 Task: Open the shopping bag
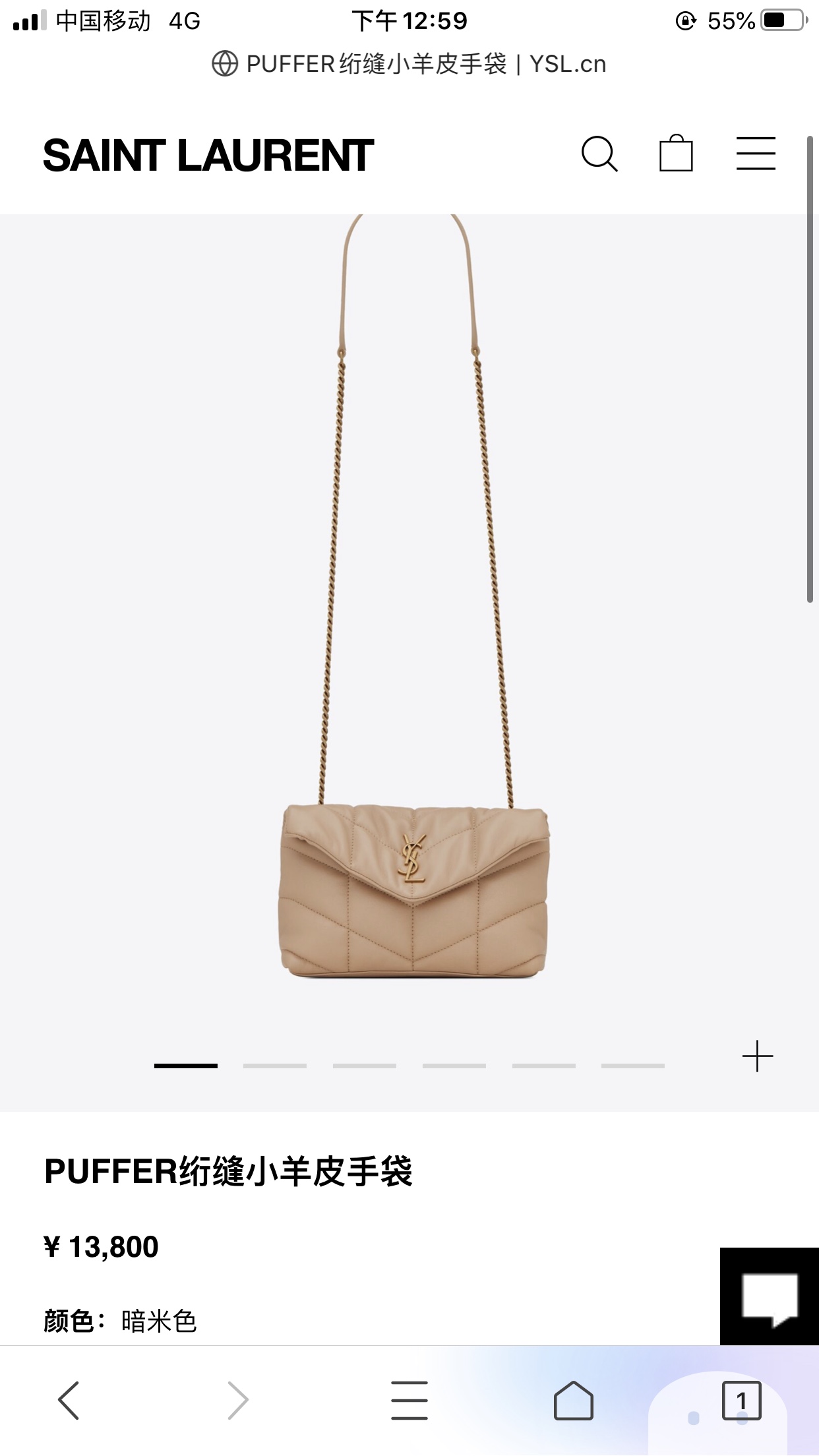676,154
